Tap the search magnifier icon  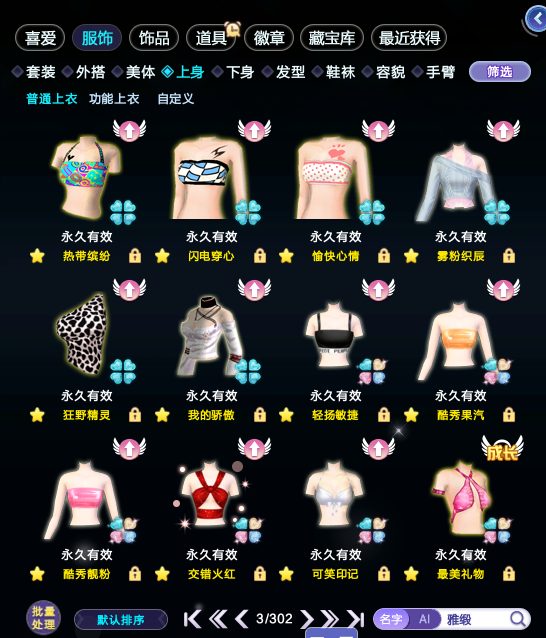pos(518,619)
